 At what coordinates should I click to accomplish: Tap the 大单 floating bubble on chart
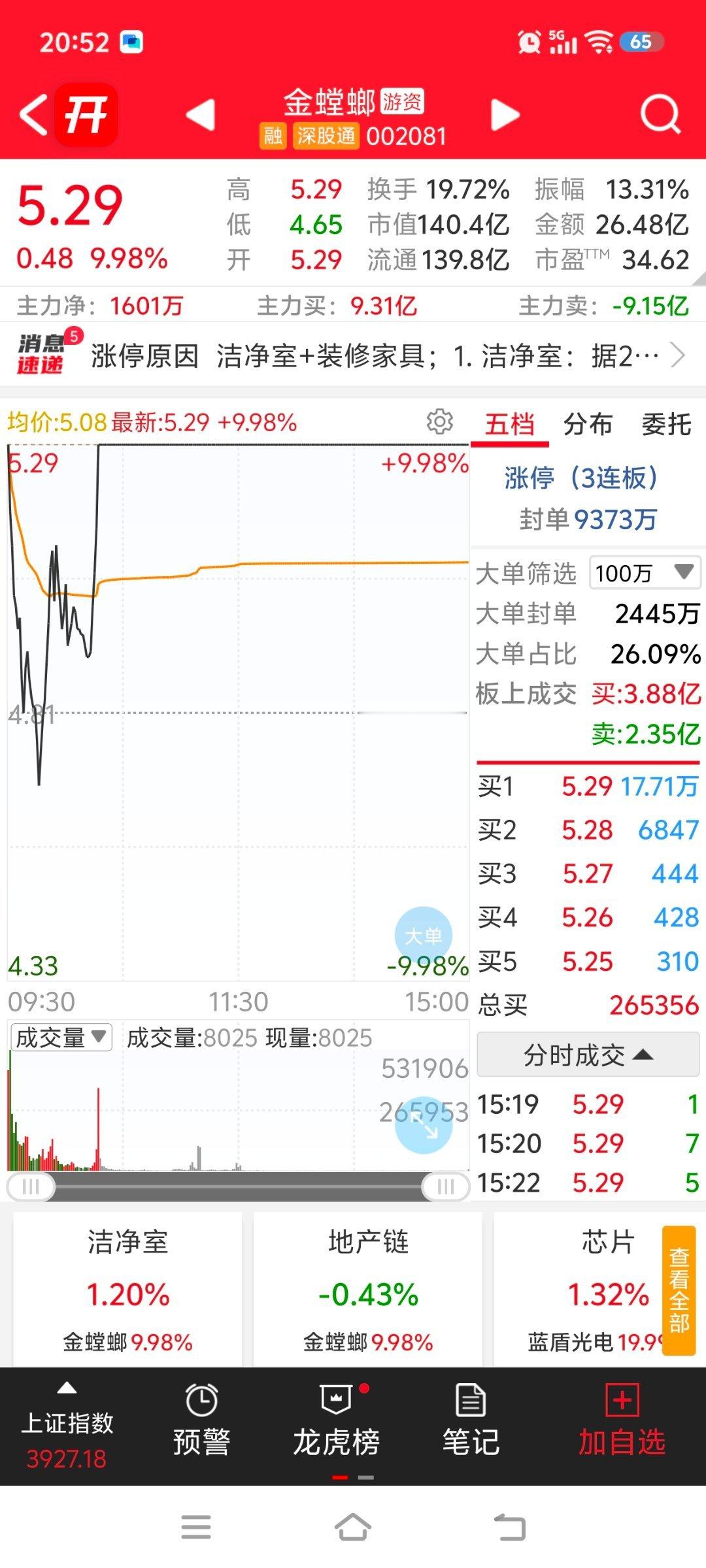[424, 936]
